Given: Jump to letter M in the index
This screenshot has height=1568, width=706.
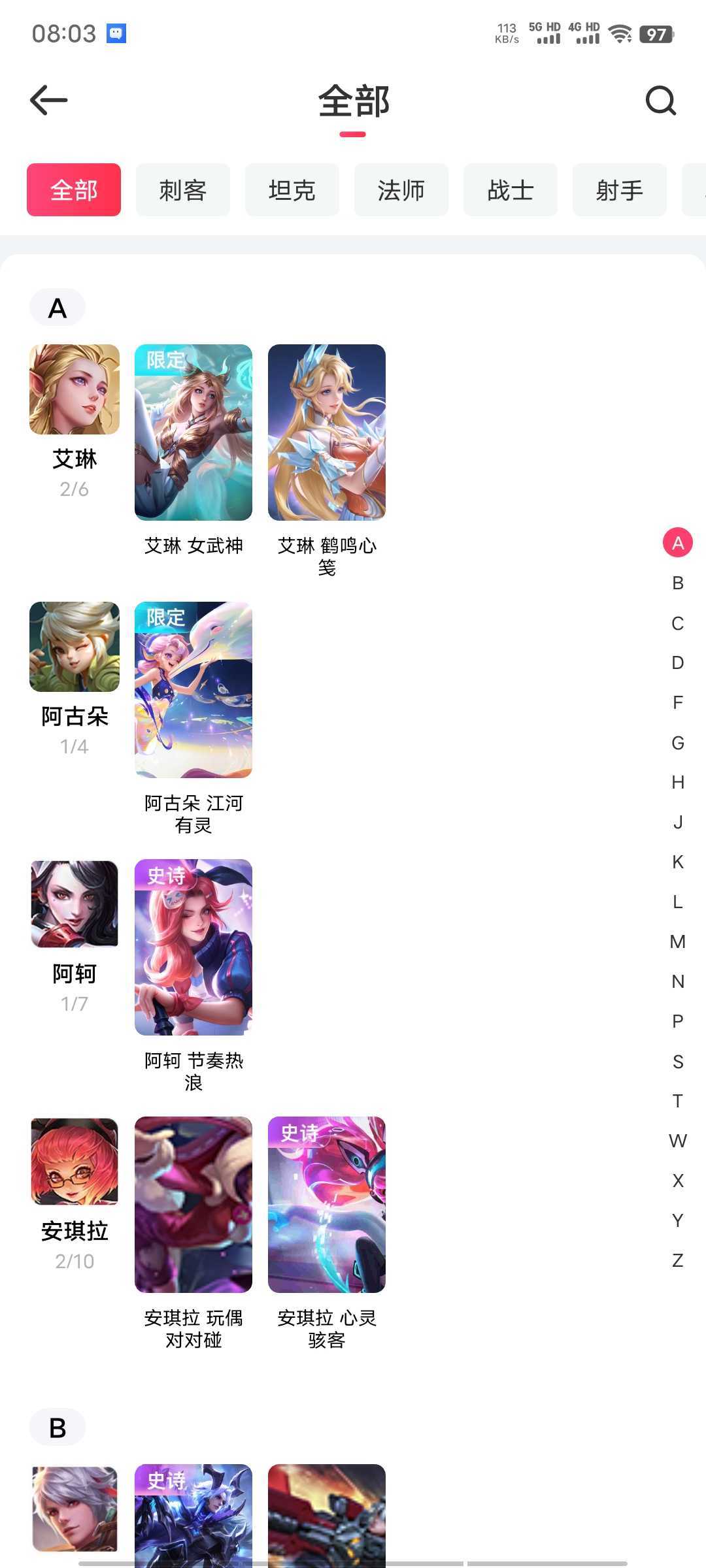Looking at the screenshot, I should click(x=678, y=941).
